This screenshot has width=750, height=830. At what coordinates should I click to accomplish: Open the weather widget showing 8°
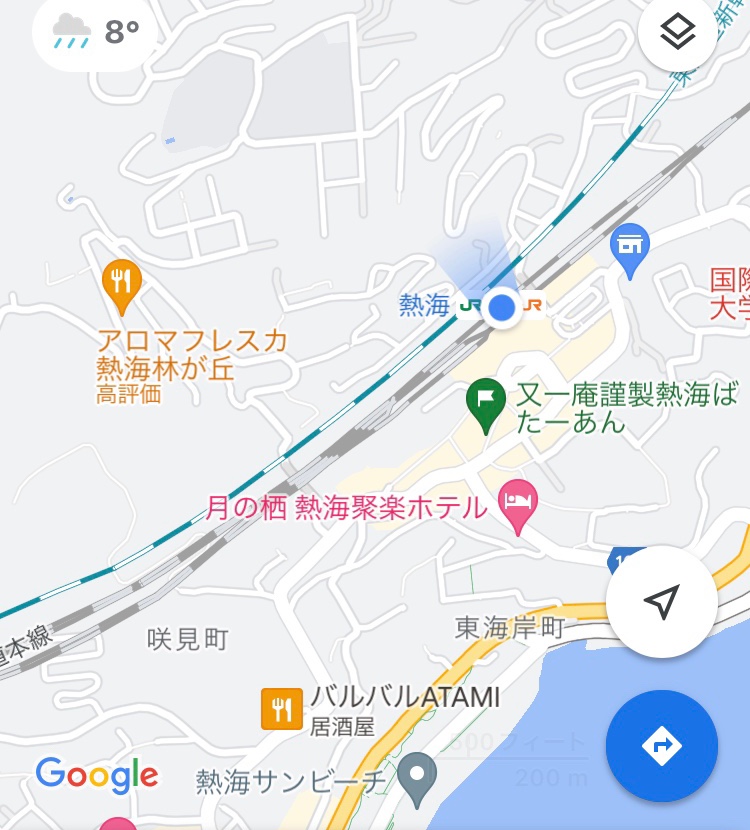point(94,33)
